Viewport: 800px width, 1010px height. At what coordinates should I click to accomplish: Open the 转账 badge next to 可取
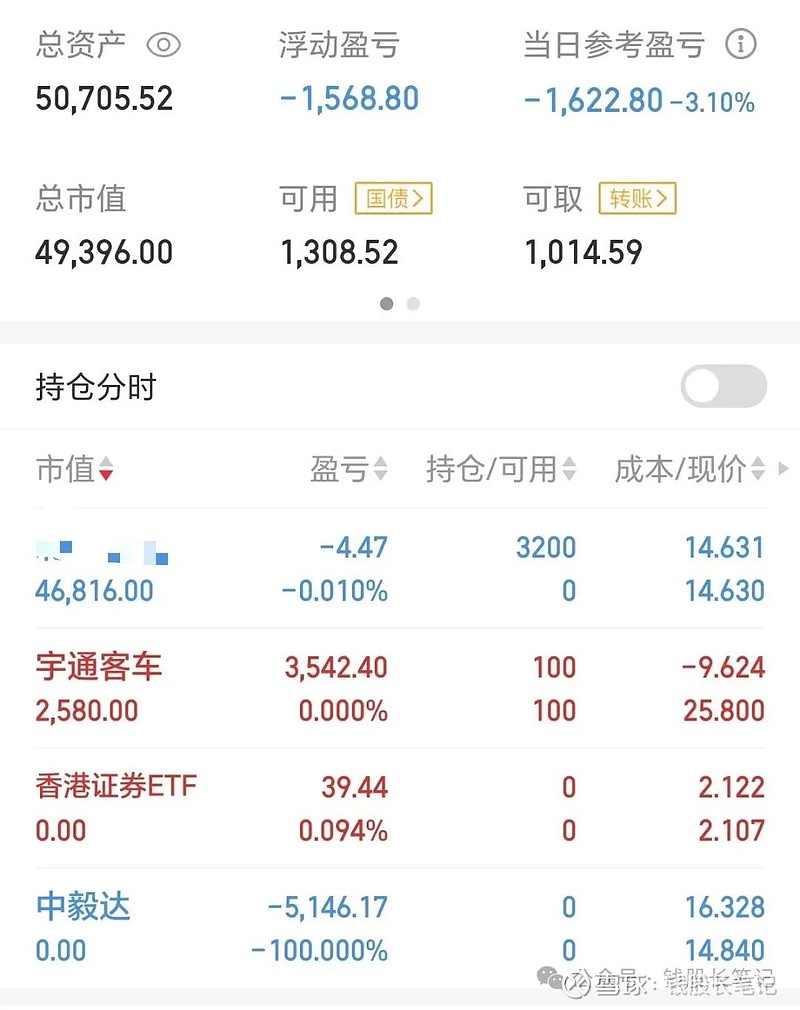coord(637,199)
